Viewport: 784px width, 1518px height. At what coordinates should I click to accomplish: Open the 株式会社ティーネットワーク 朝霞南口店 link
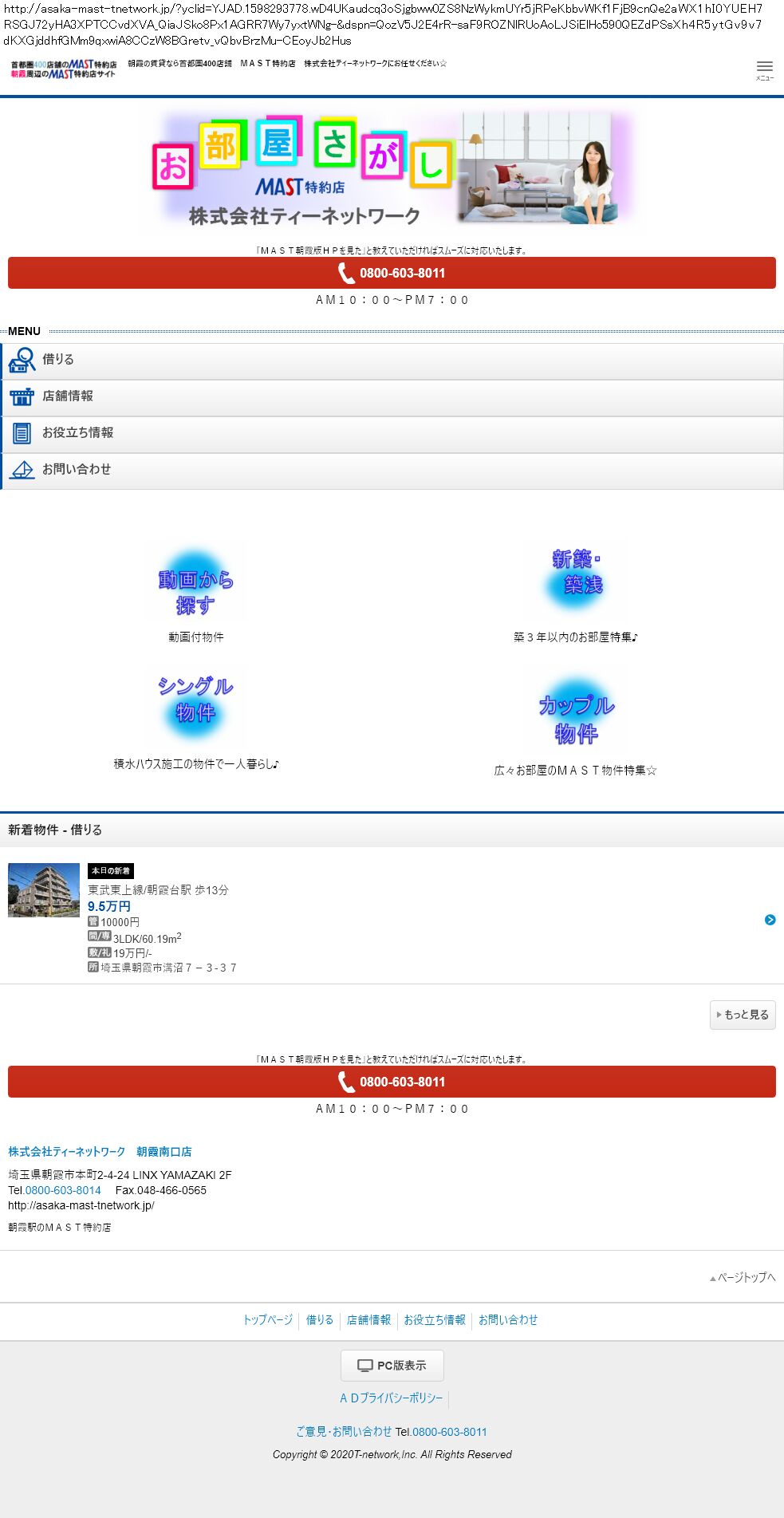[x=100, y=1152]
